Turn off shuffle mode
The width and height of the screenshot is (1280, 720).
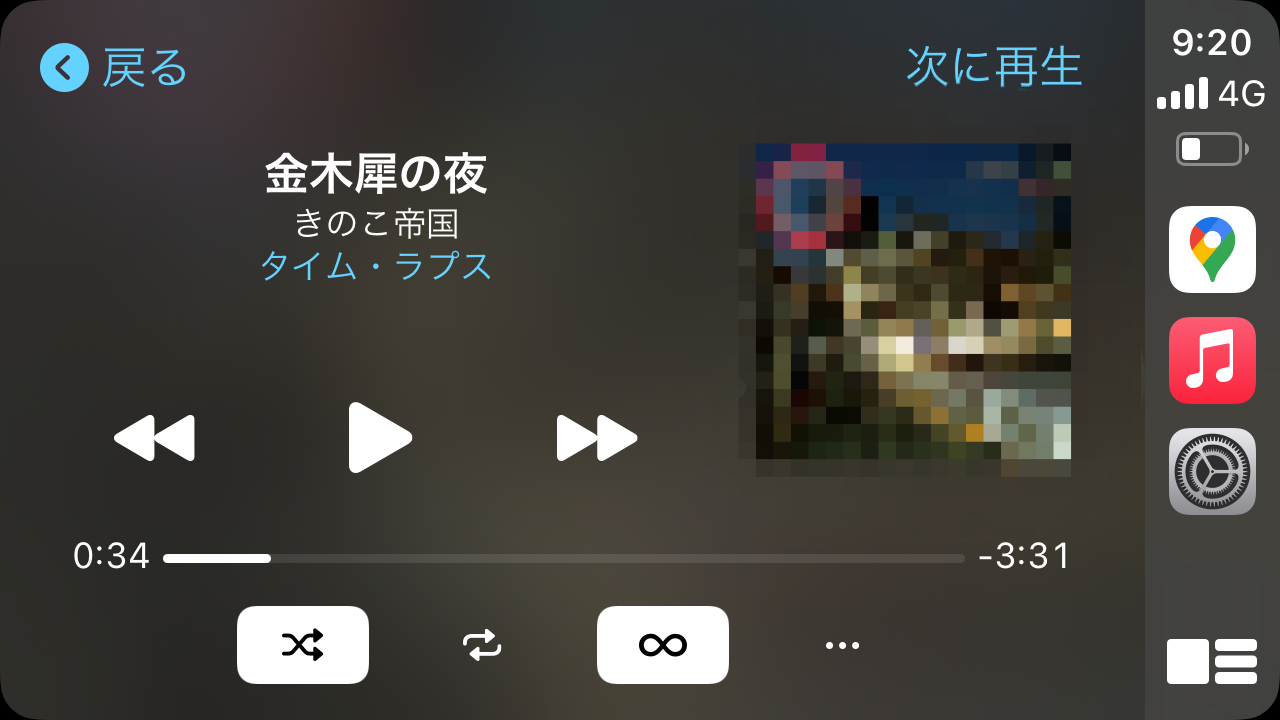[x=303, y=645]
